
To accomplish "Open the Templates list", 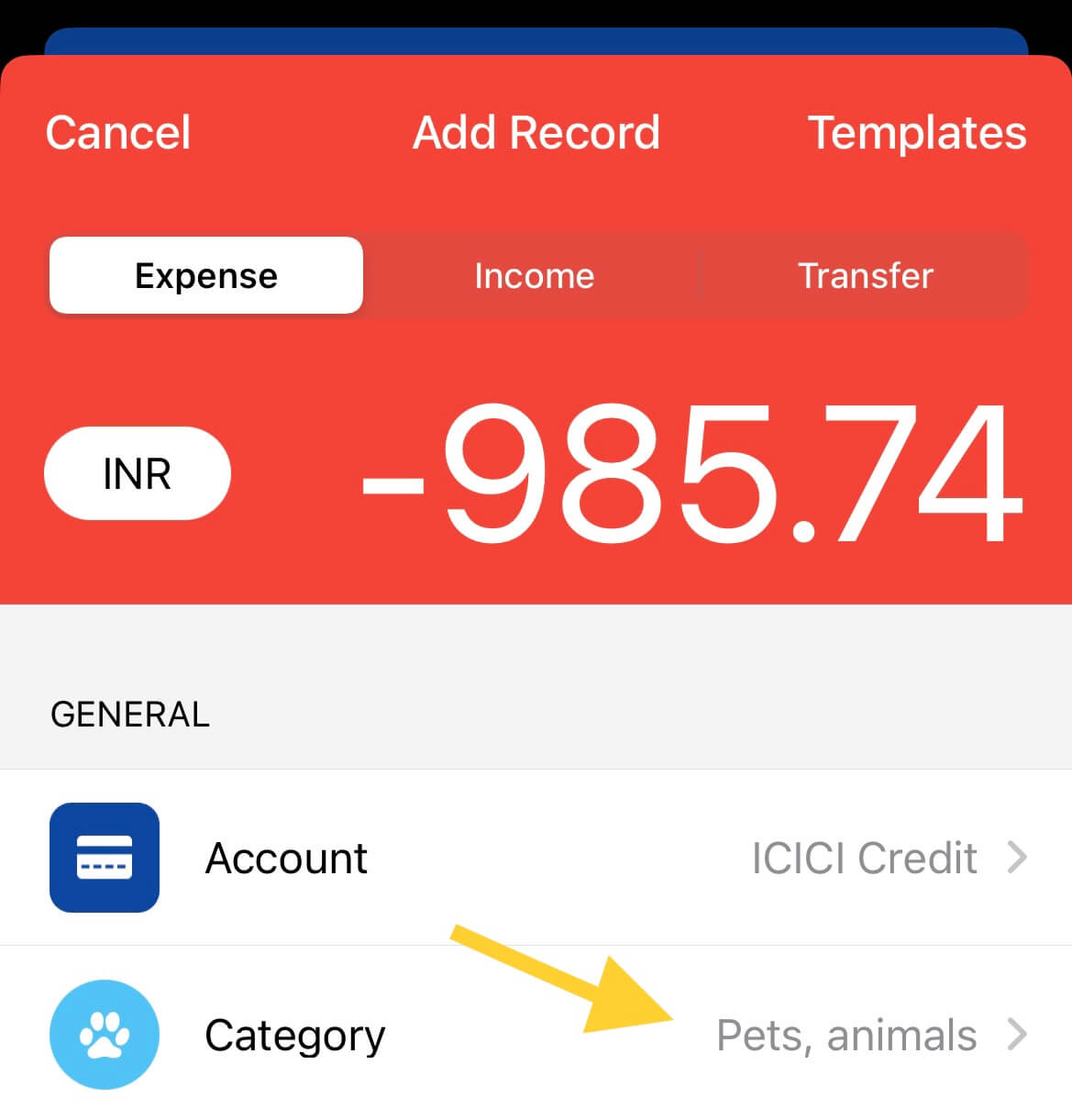I will coord(917,133).
